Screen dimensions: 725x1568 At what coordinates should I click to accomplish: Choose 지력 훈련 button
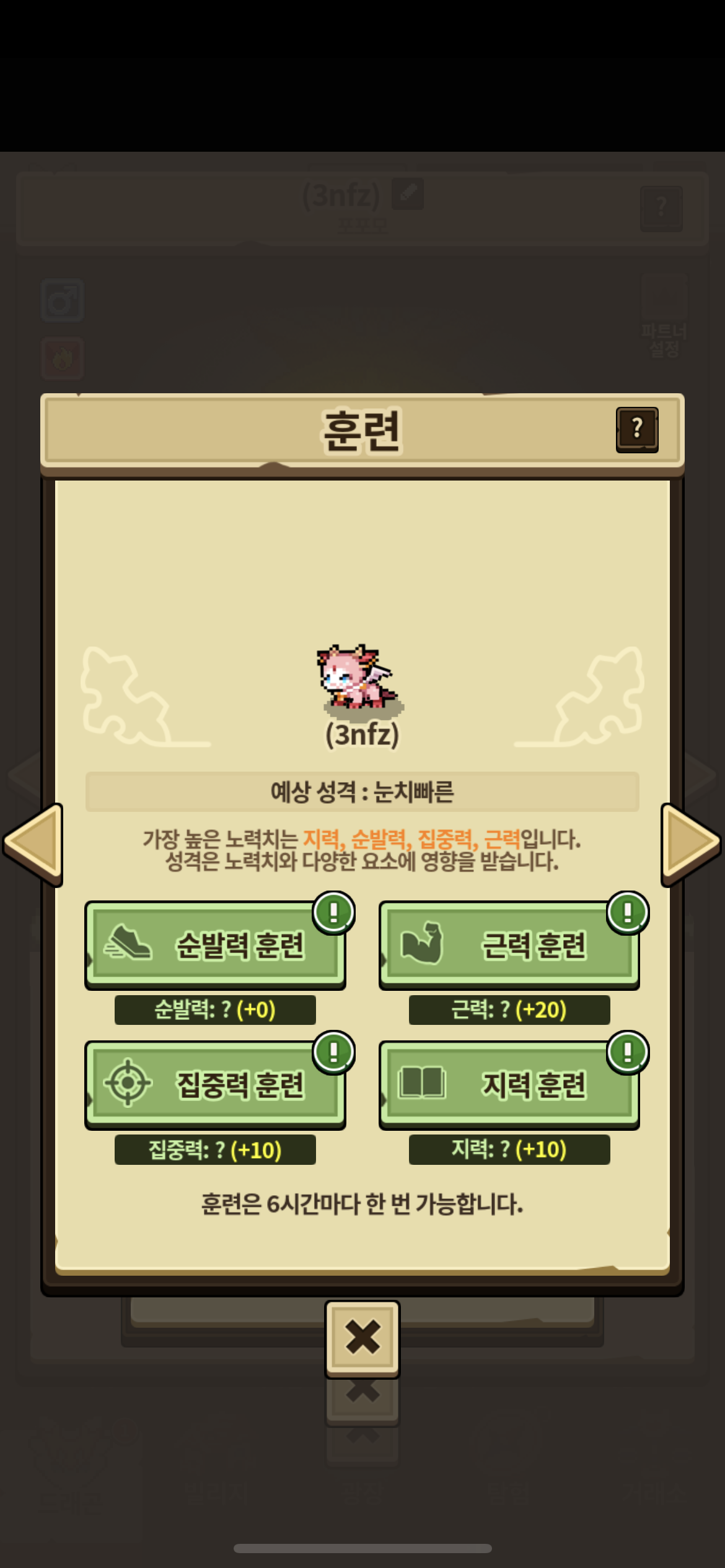[x=509, y=1084]
